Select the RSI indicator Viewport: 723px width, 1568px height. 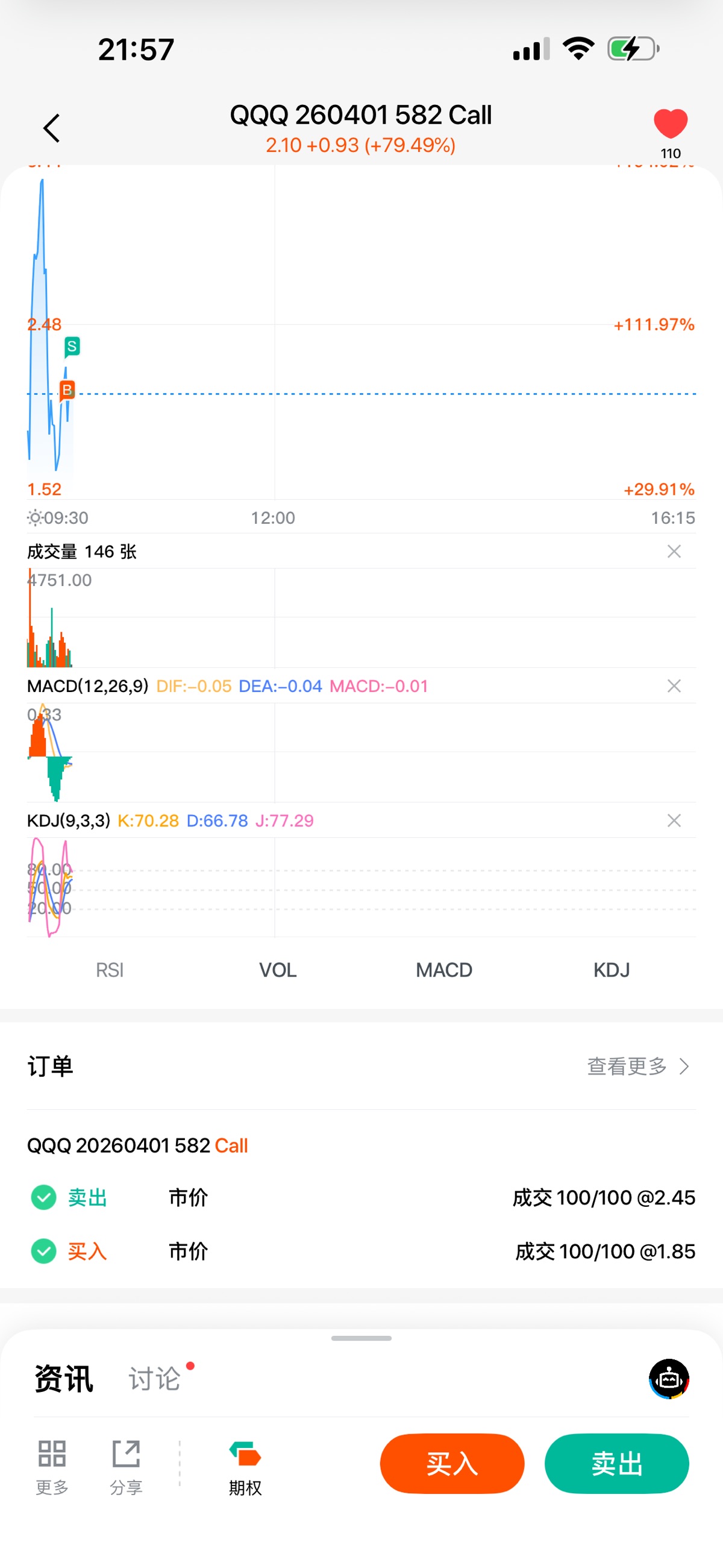point(110,969)
